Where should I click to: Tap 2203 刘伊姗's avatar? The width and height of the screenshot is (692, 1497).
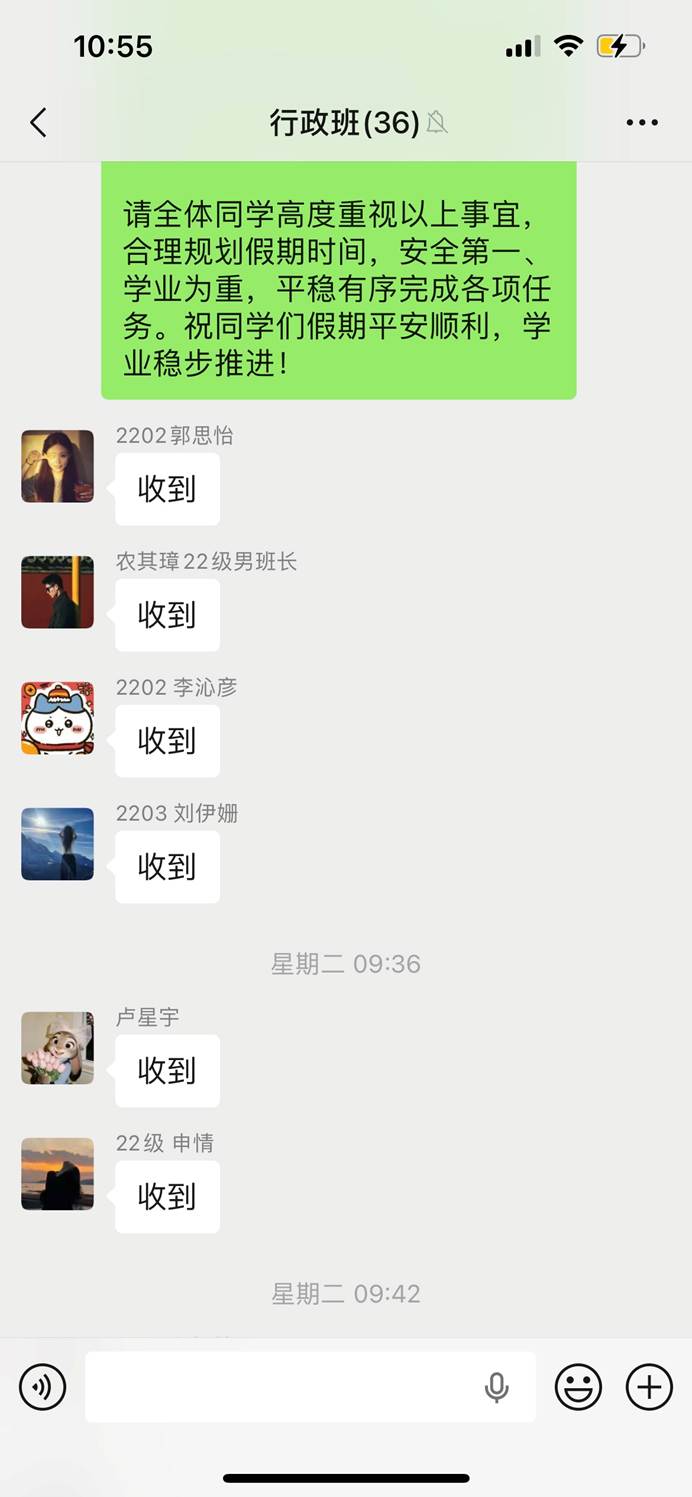pos(57,844)
